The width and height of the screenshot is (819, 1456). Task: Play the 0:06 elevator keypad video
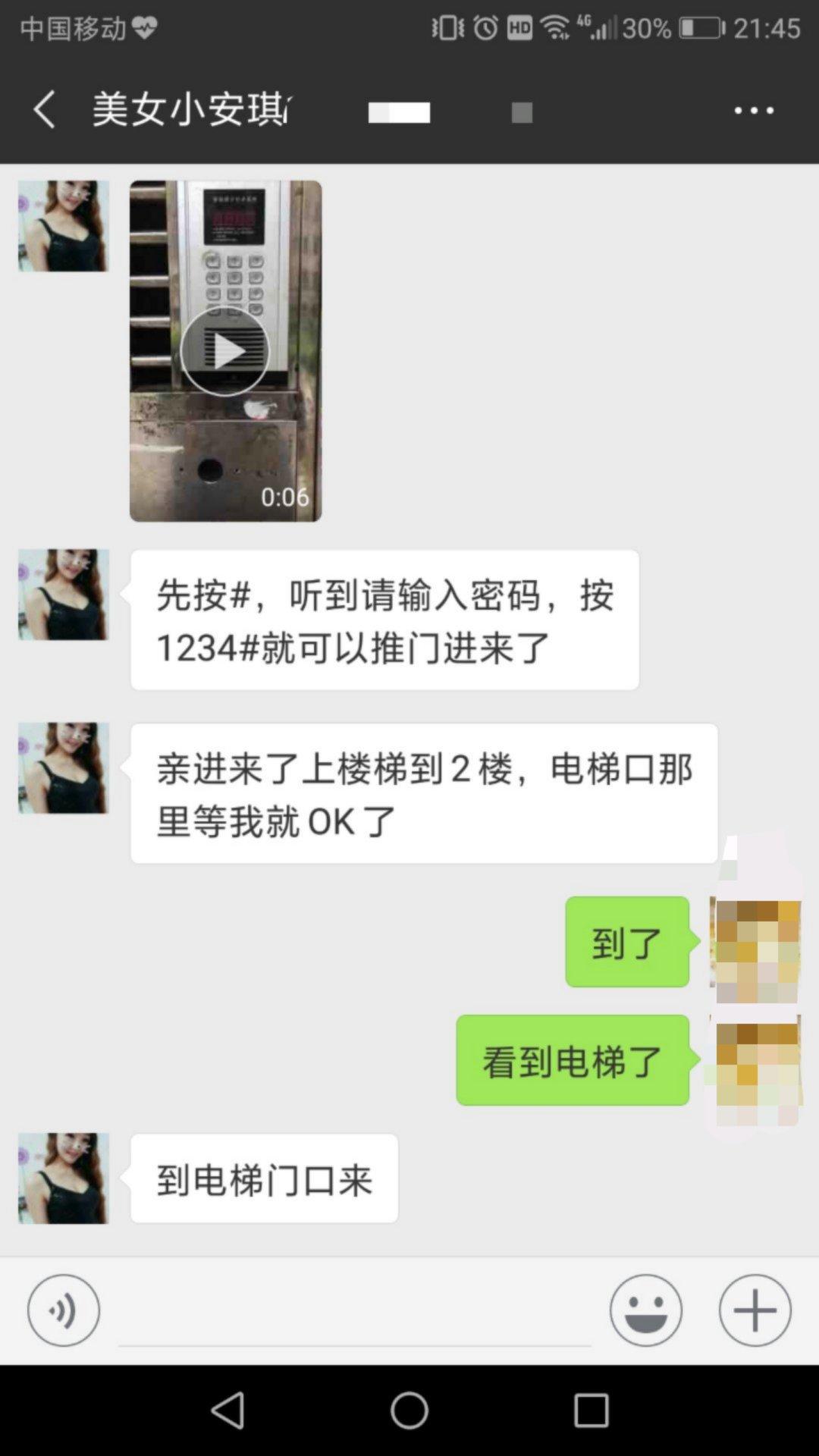pyautogui.click(x=225, y=350)
